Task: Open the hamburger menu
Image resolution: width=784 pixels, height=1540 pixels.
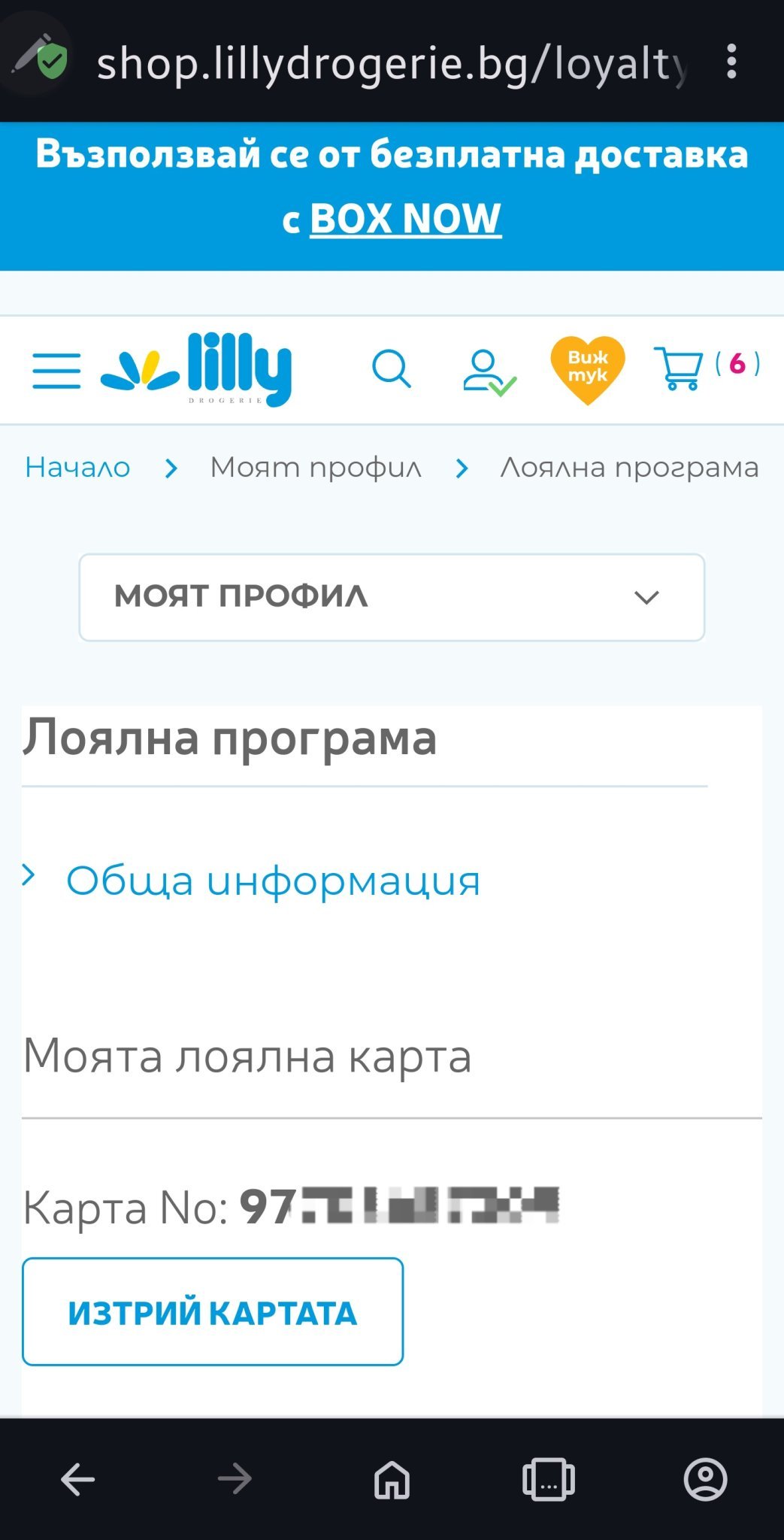Action: click(56, 371)
